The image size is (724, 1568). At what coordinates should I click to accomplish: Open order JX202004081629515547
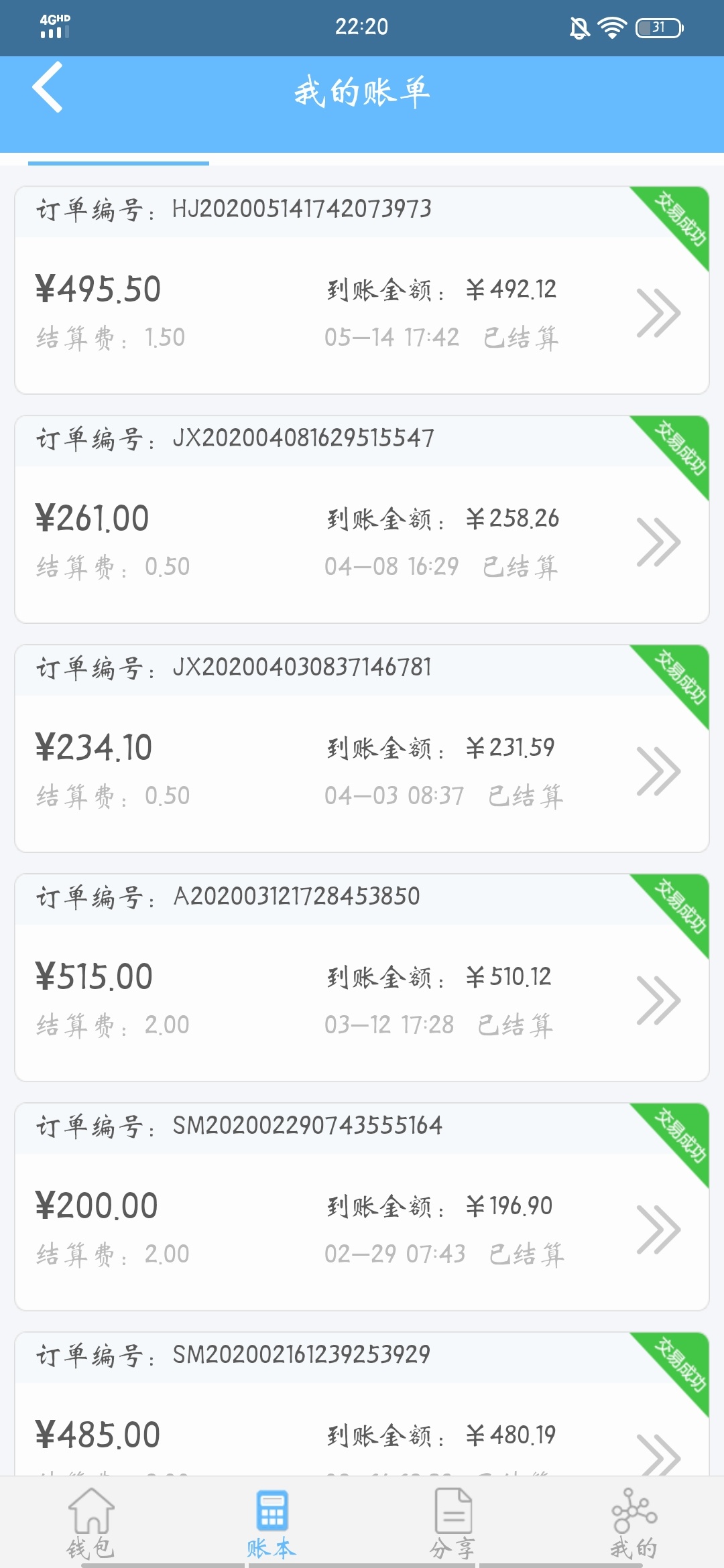(362, 519)
